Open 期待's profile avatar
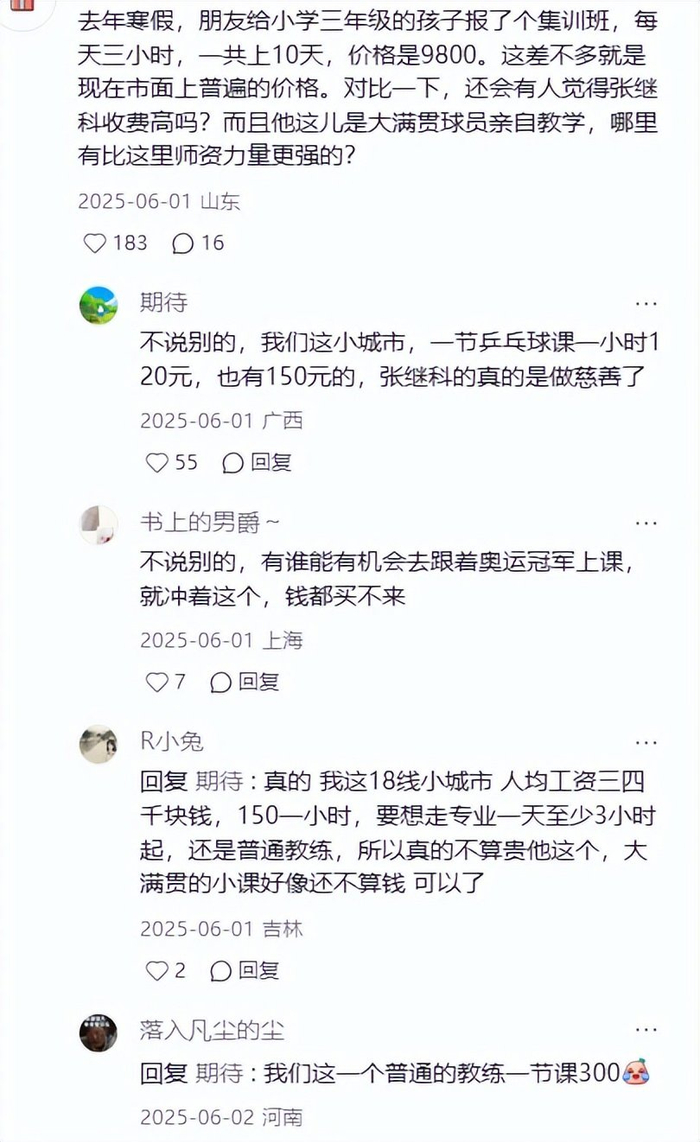This screenshot has height=1142, width=700. pos(98,304)
